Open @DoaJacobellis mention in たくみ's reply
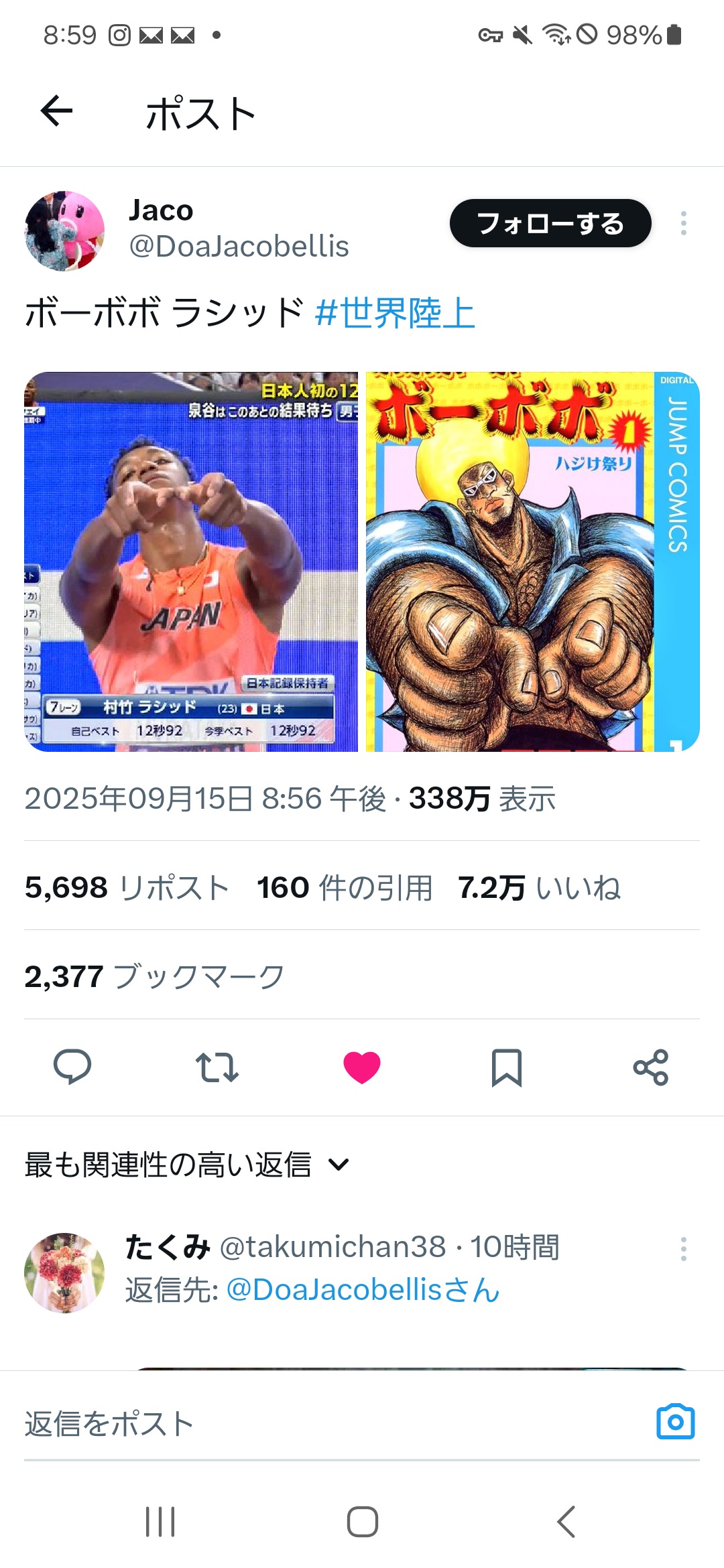 pos(363,1289)
